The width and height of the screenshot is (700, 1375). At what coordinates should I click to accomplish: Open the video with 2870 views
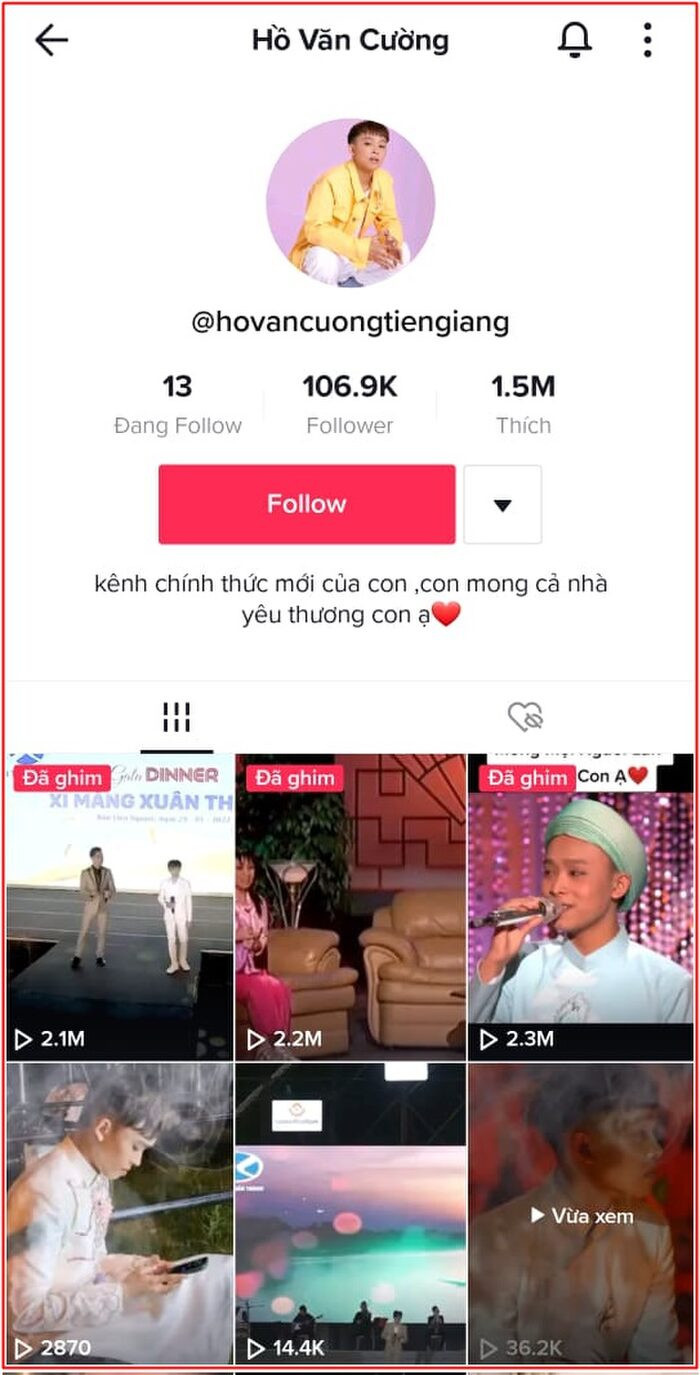[x=119, y=1213]
